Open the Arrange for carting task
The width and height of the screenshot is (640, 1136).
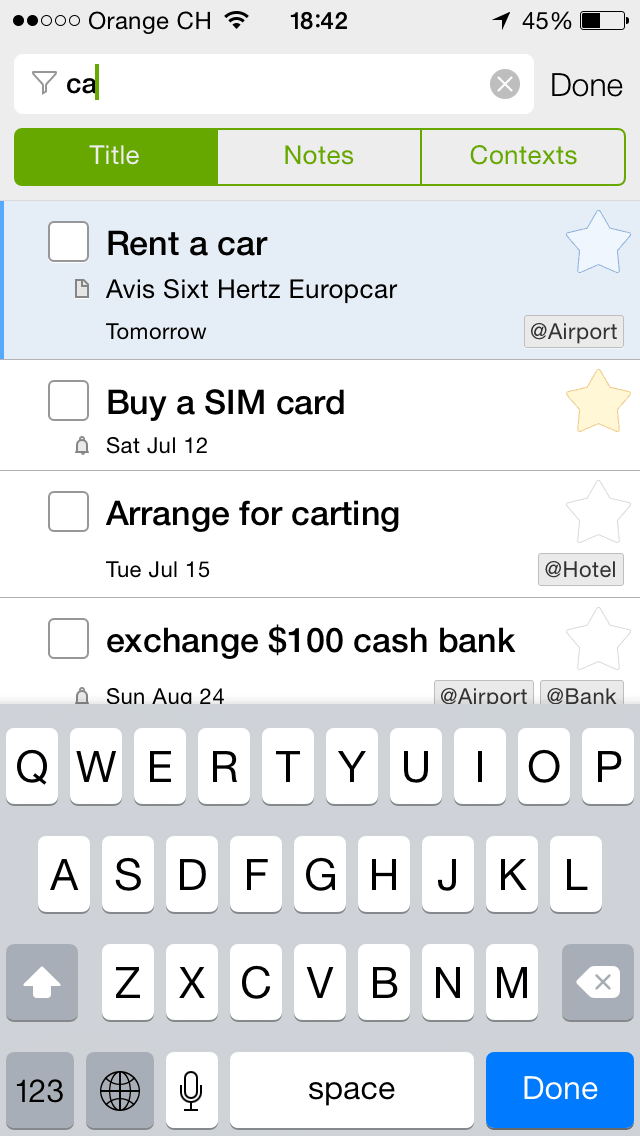coord(252,514)
